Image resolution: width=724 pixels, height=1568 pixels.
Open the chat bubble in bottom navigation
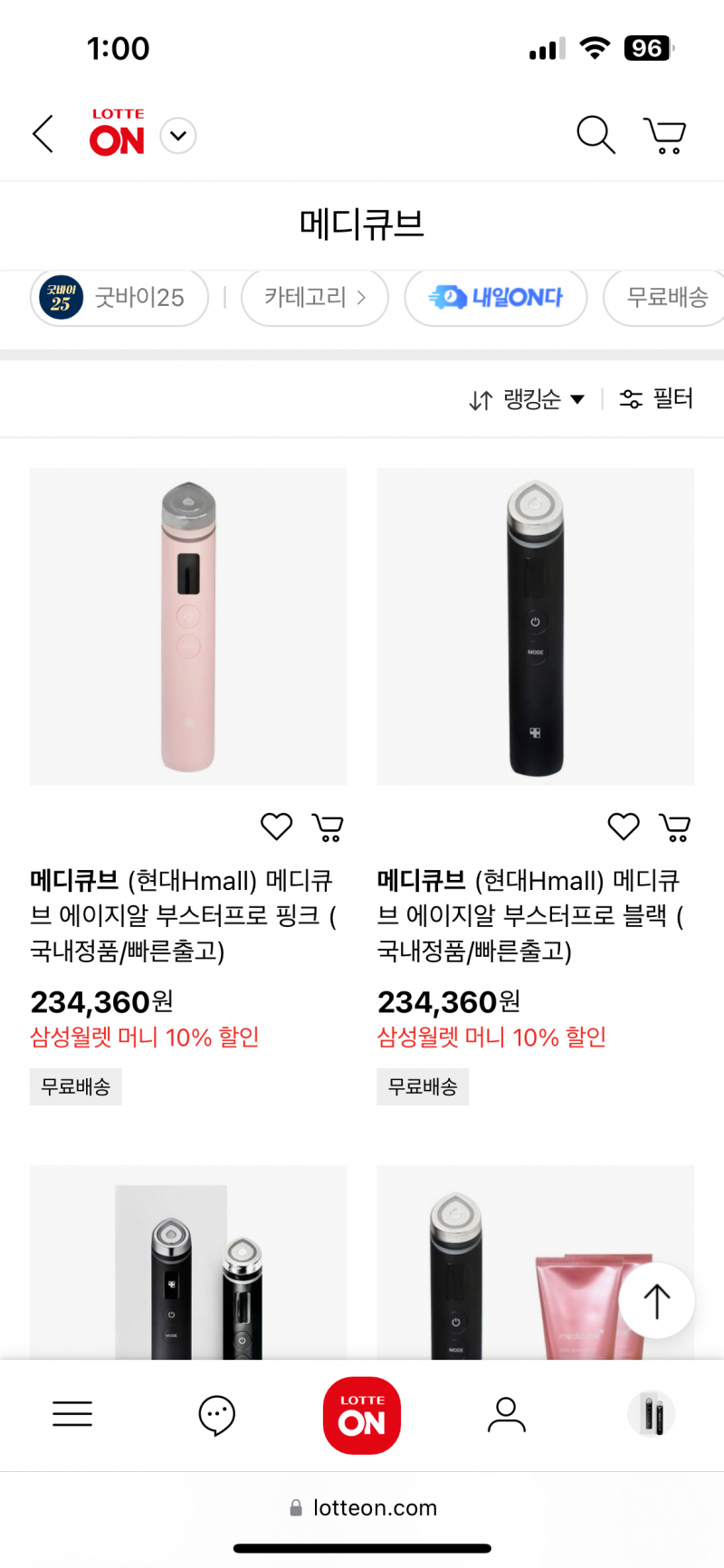pos(216,1414)
